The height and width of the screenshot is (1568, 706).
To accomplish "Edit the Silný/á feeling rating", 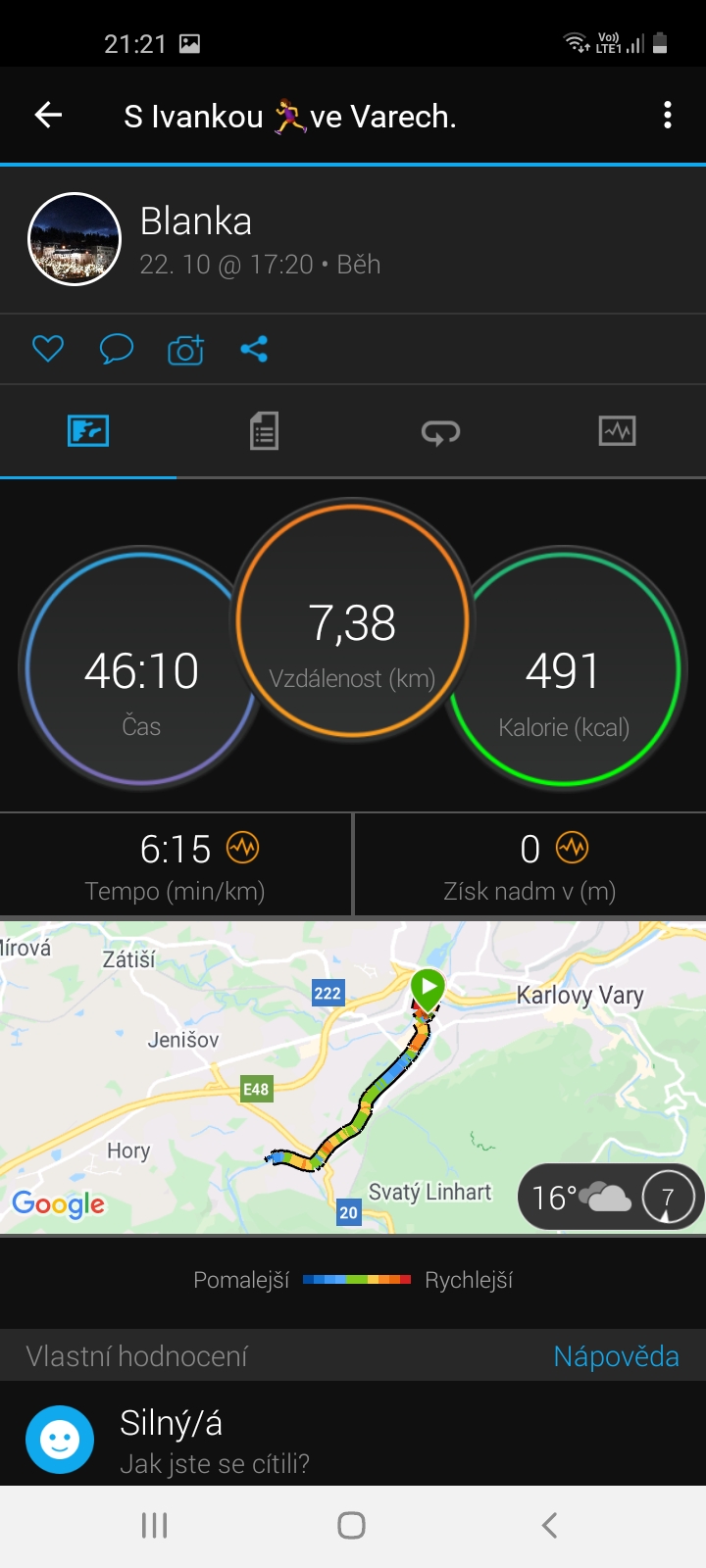I will pyautogui.click(x=353, y=1441).
